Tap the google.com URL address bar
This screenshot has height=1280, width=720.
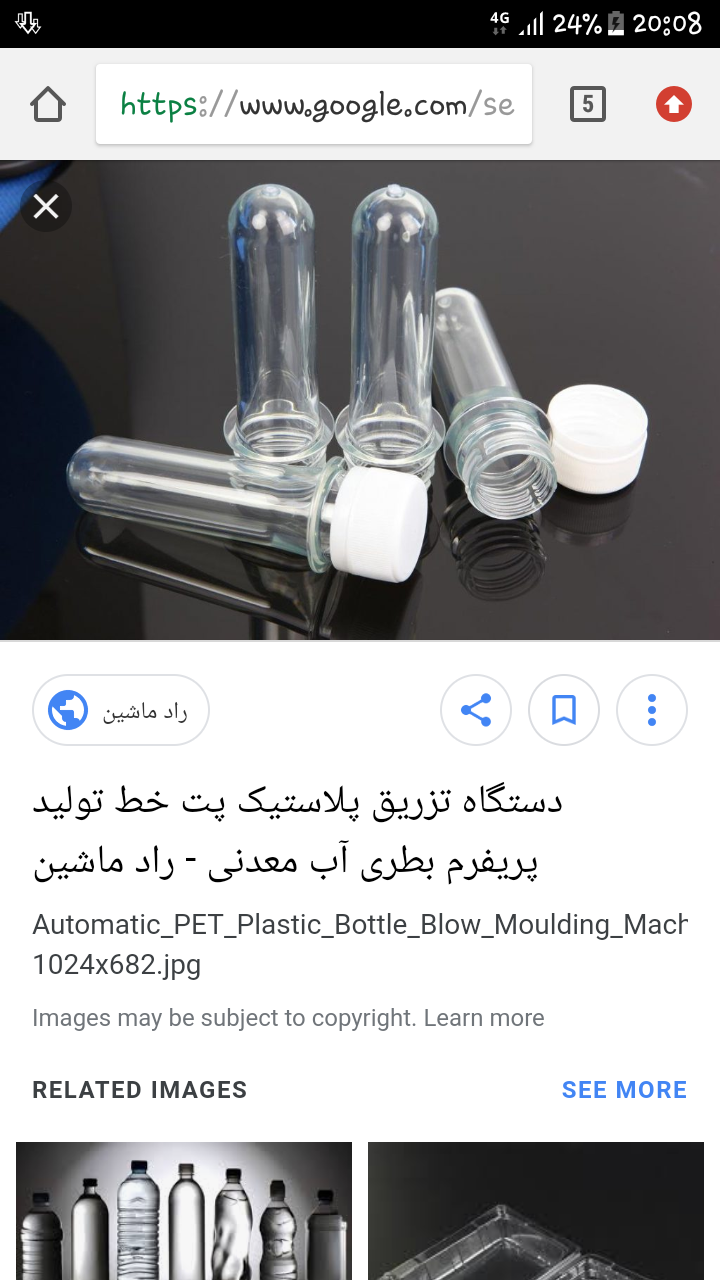click(x=314, y=104)
